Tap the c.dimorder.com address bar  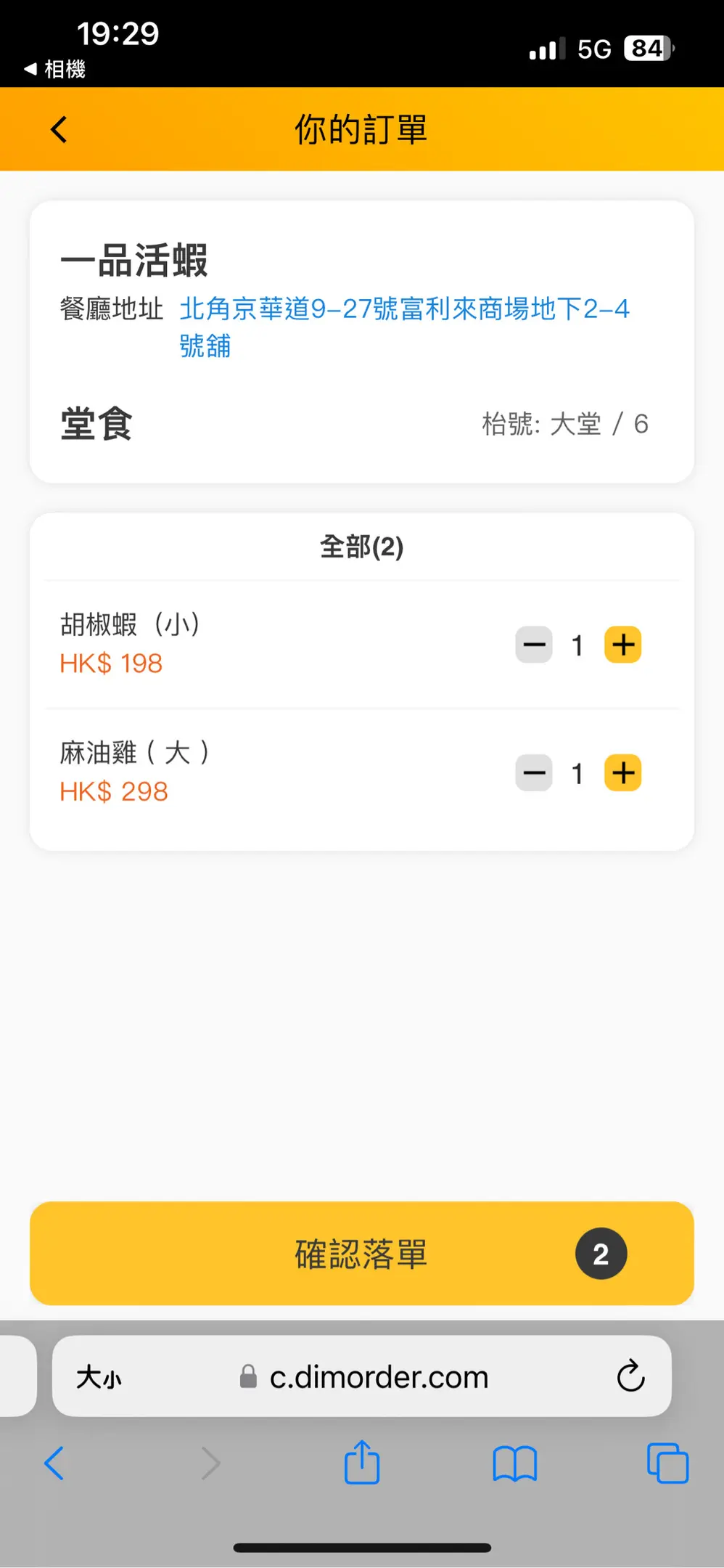(x=377, y=1377)
